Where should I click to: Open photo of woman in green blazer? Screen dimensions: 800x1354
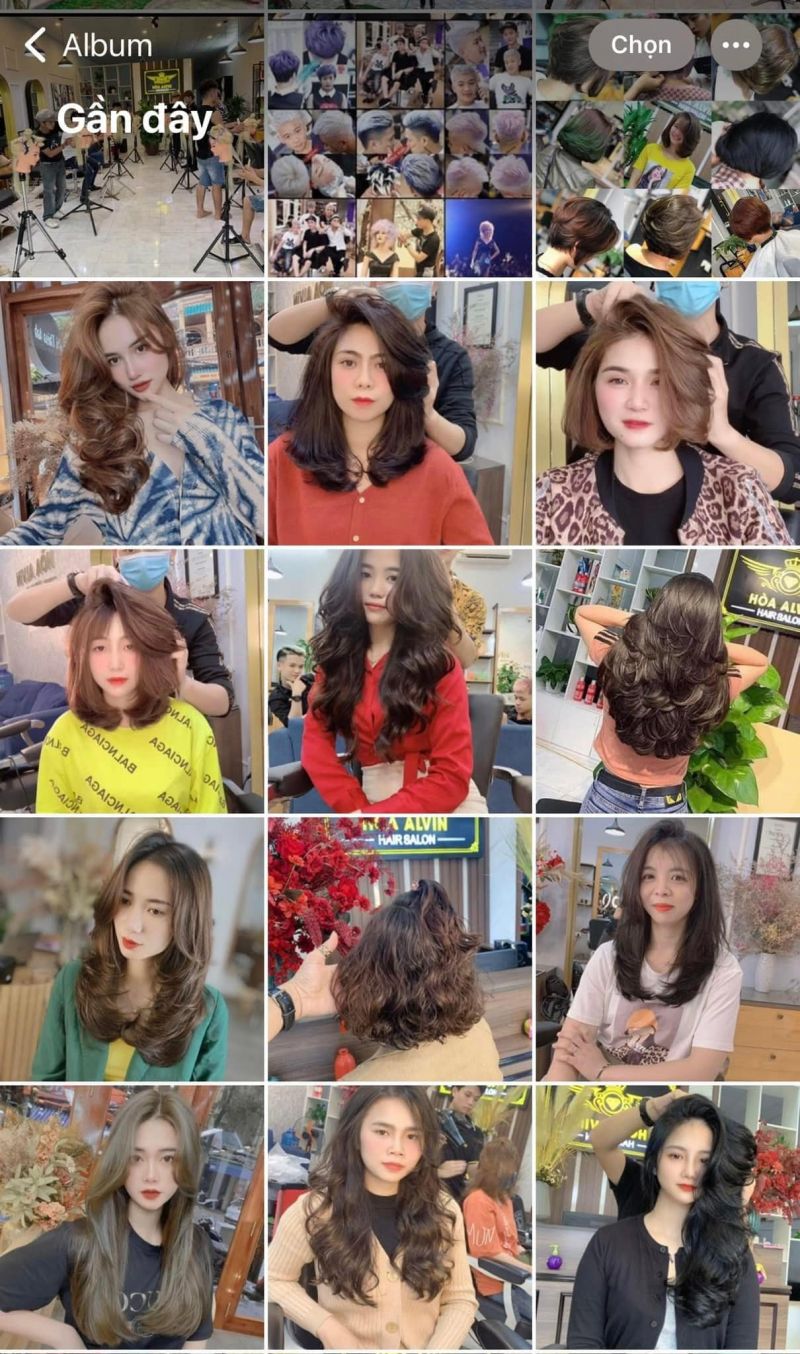coord(131,948)
